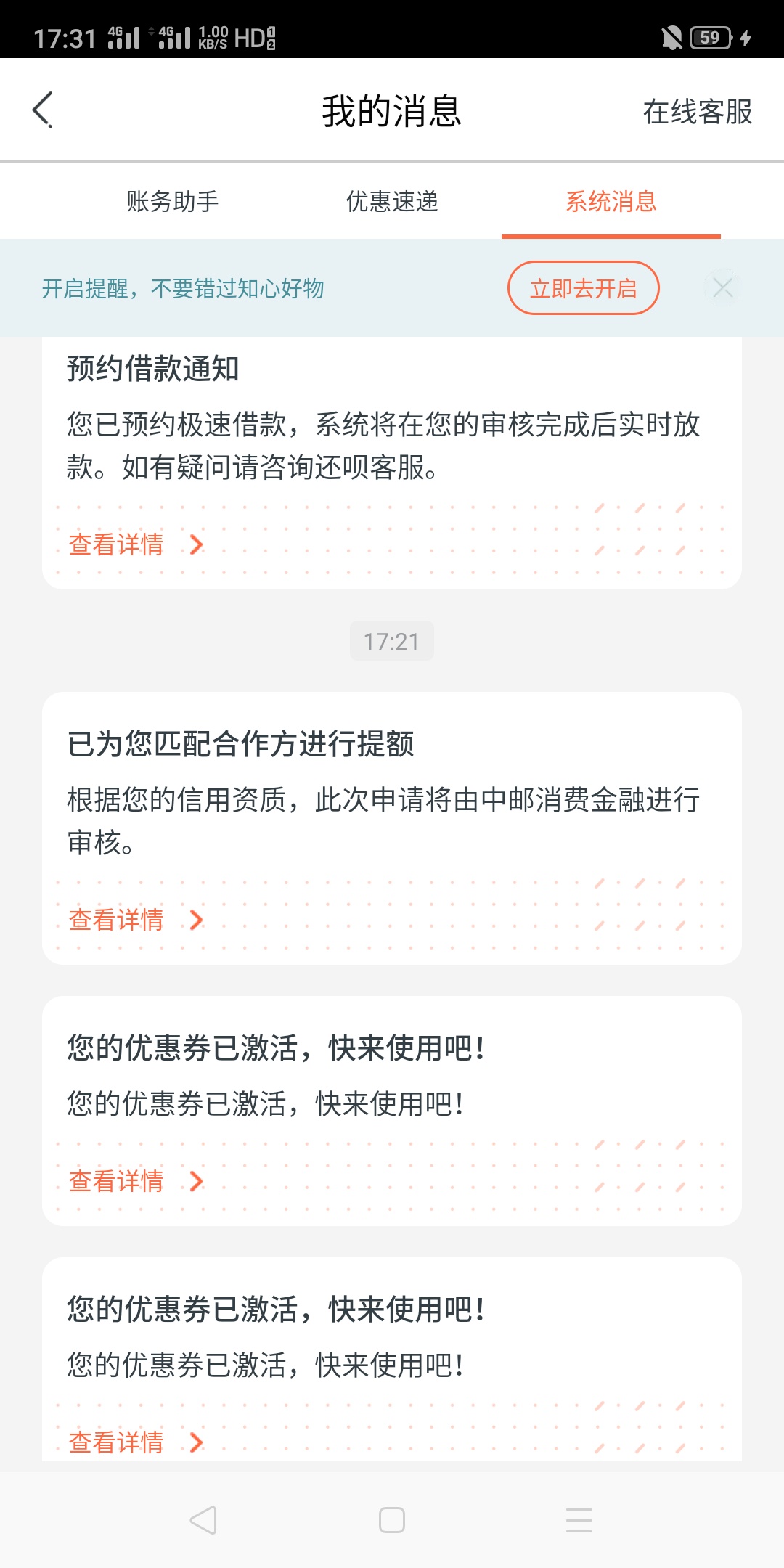Open 在线客服 online support

click(x=697, y=112)
